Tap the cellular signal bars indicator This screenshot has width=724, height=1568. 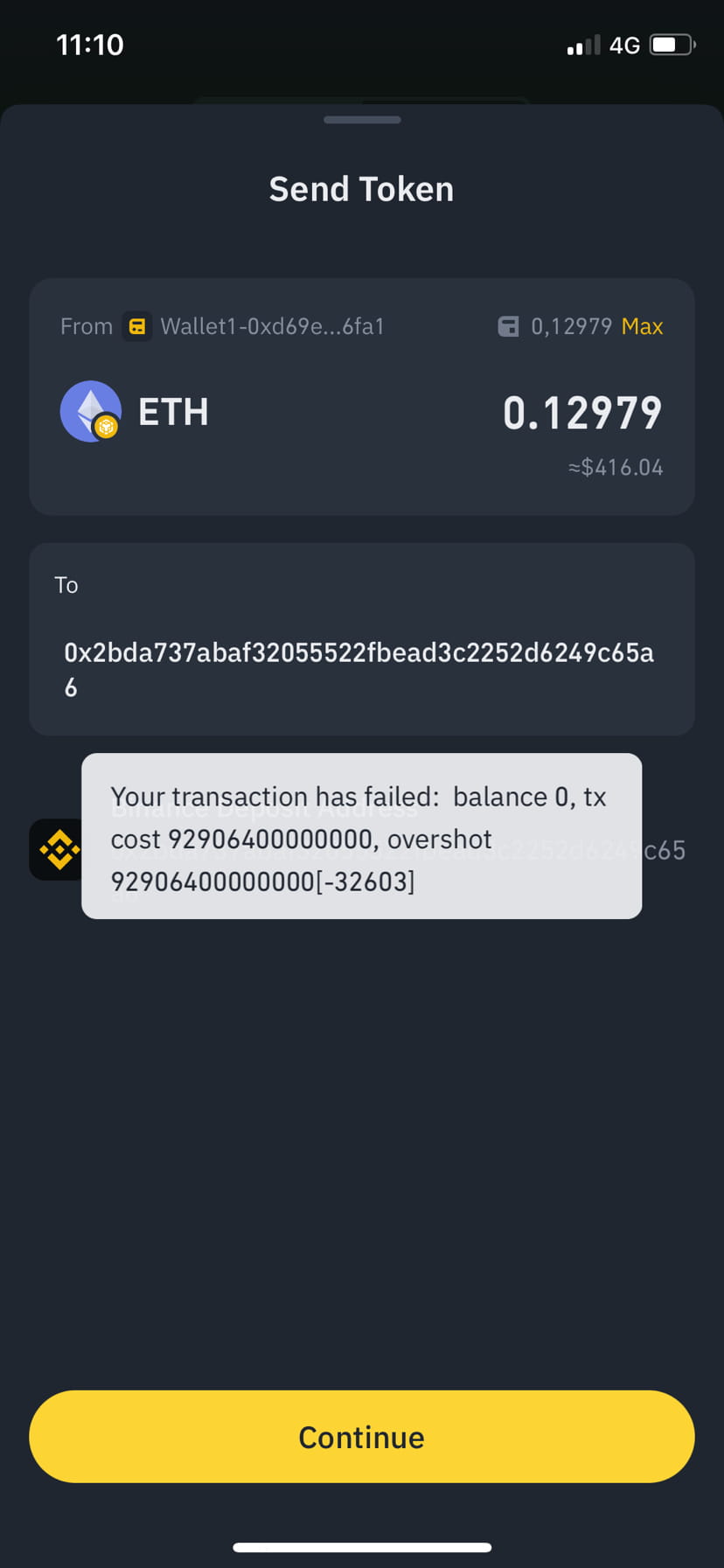pos(583,45)
